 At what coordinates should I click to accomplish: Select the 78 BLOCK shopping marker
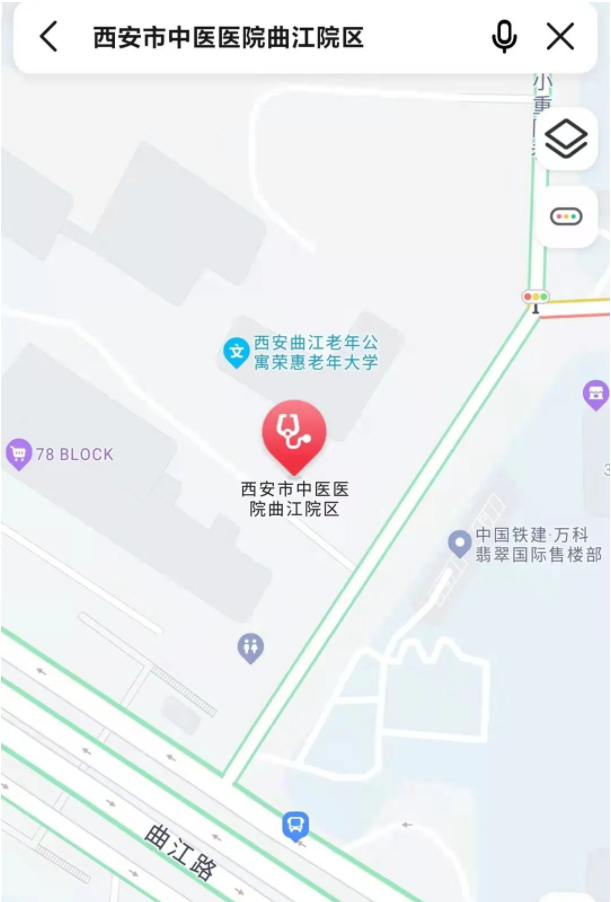tap(19, 454)
